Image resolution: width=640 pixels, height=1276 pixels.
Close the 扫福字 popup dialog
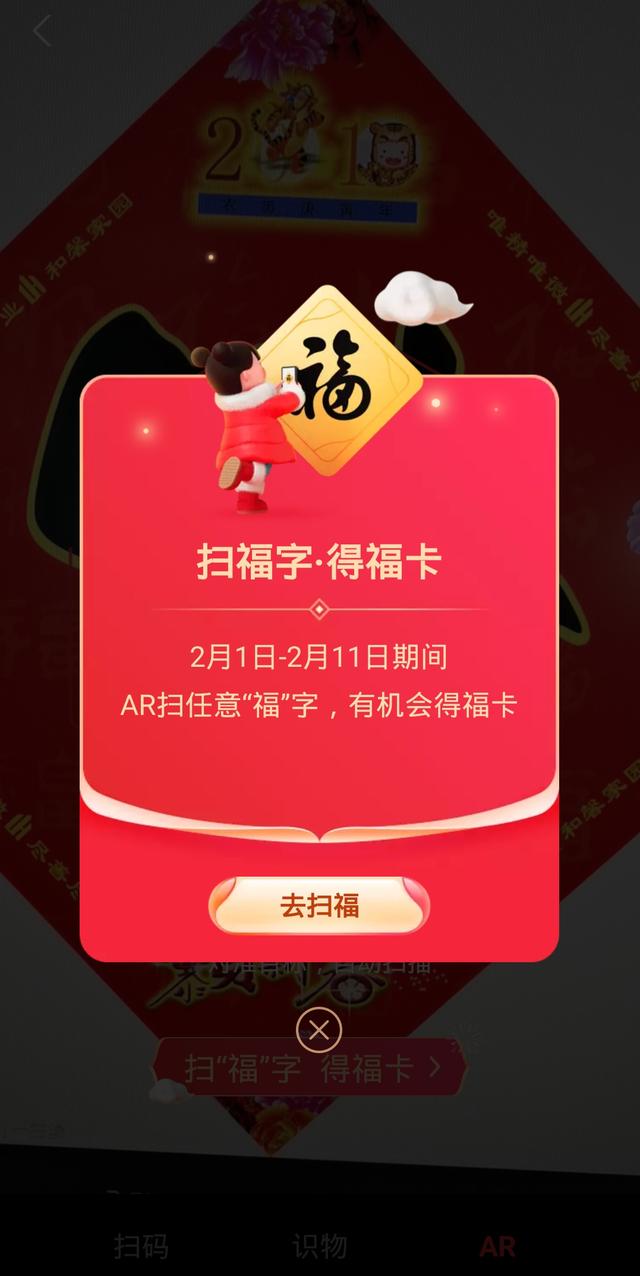[x=319, y=1030]
